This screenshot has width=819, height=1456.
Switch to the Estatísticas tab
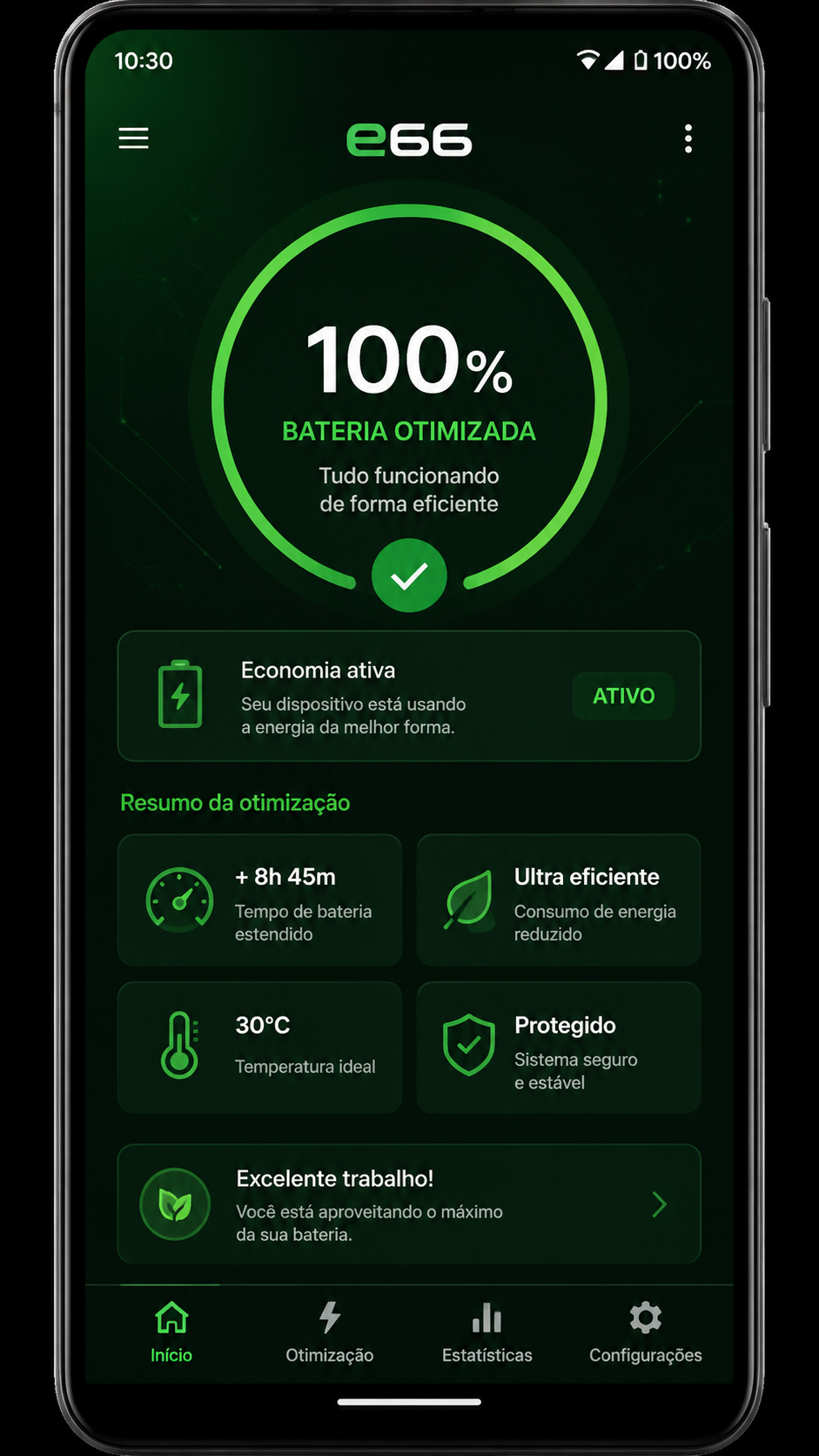[x=487, y=1332]
